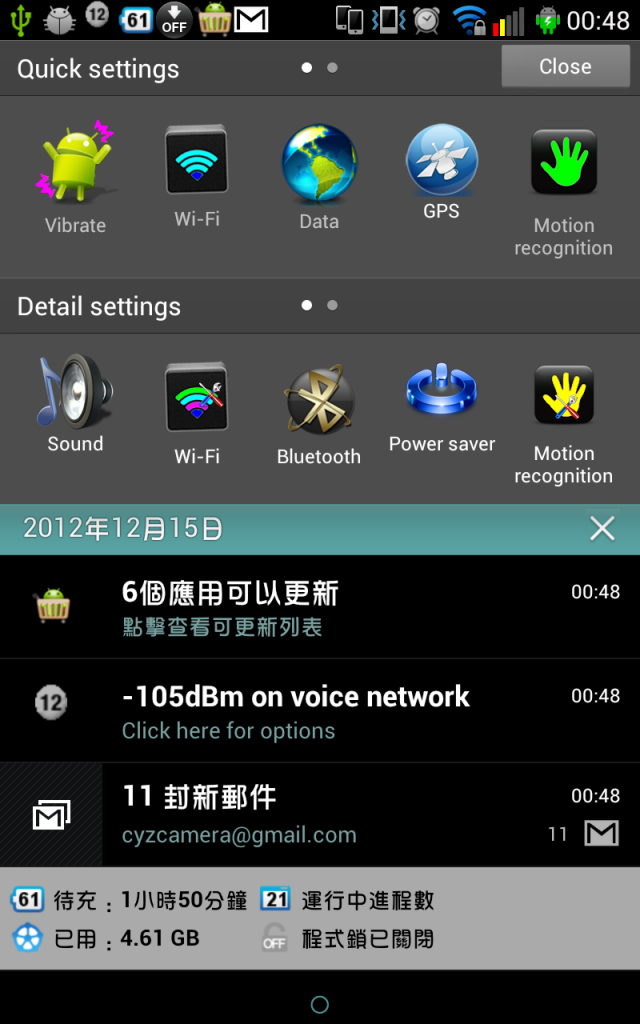Screen dimensions: 640x1024
Task: Toggle GPS location
Action: point(441,172)
